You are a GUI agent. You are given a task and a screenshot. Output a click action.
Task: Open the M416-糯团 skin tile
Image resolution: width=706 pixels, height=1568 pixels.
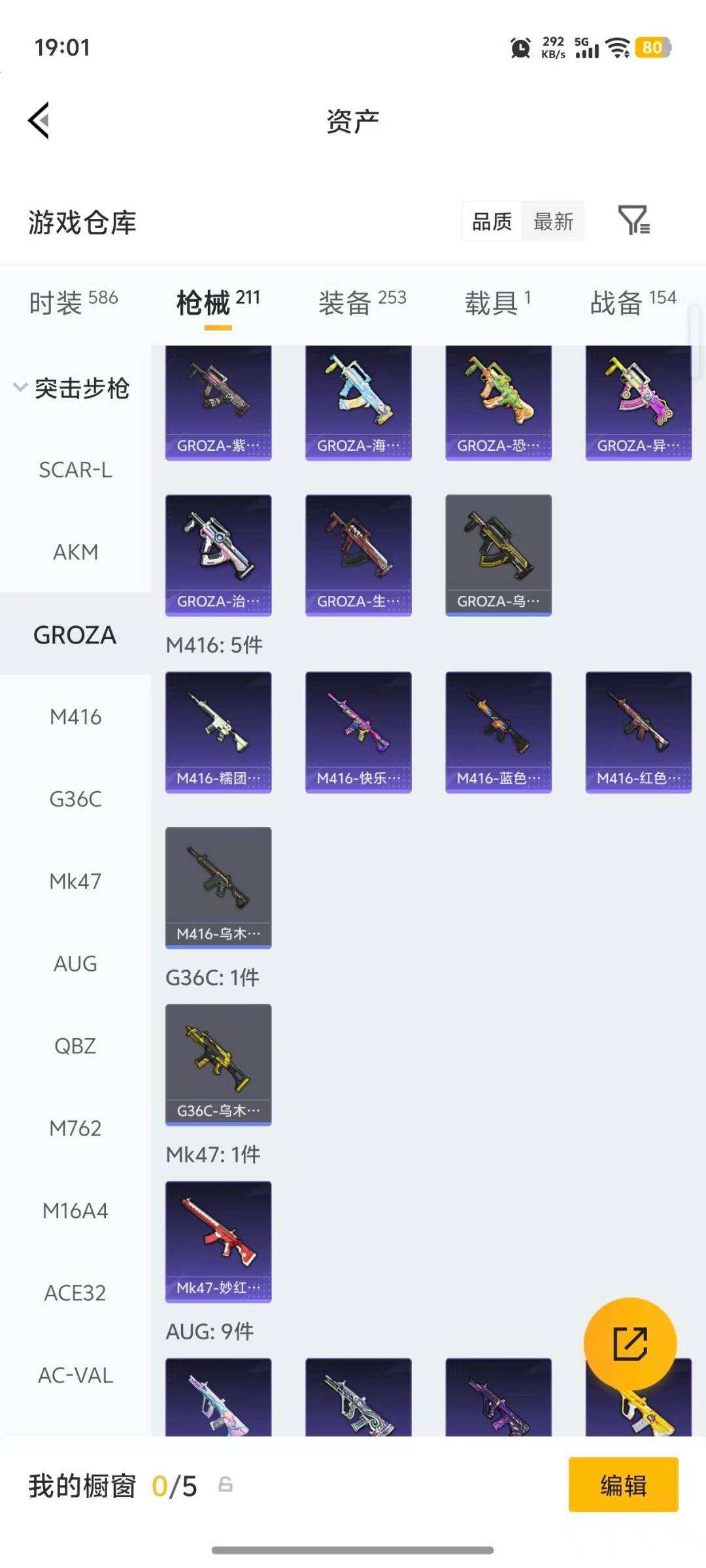click(x=218, y=732)
